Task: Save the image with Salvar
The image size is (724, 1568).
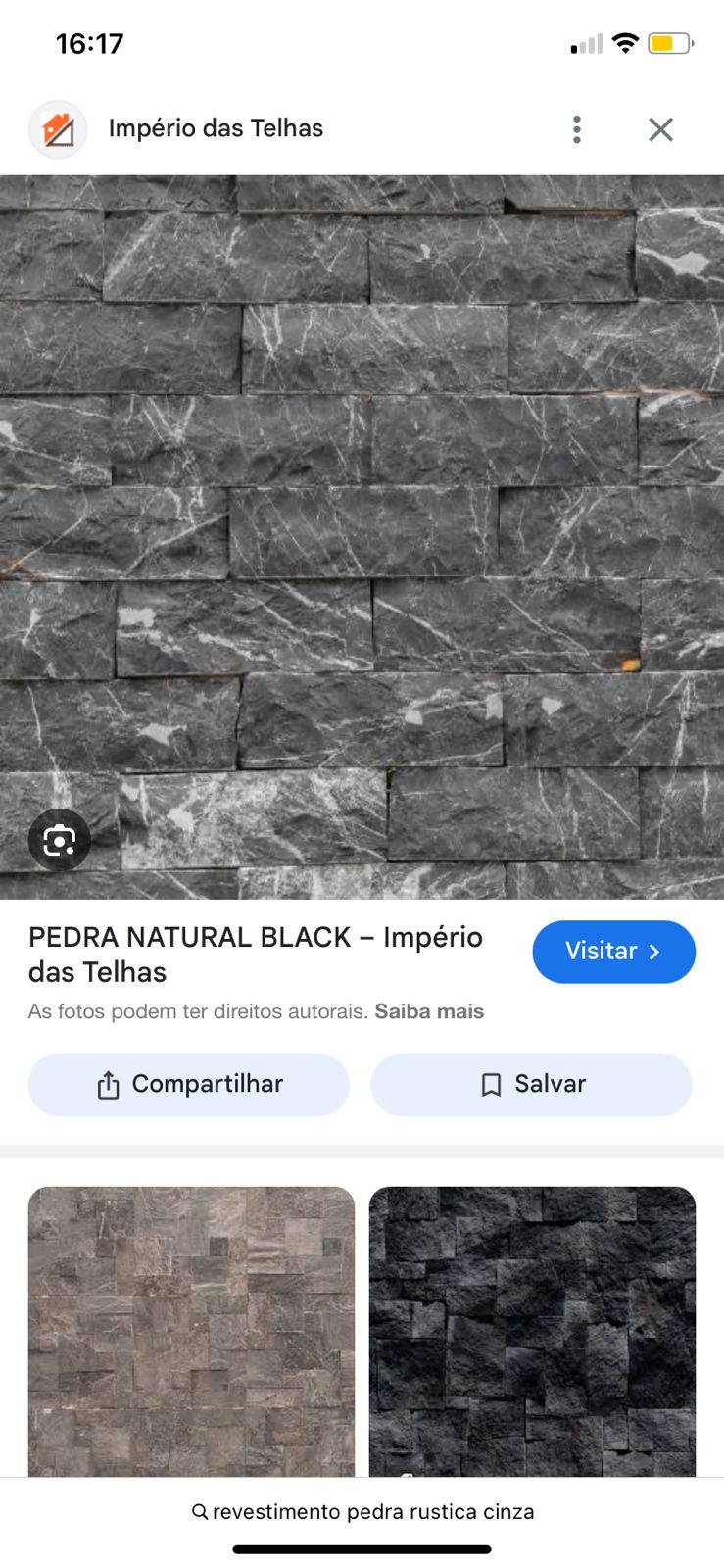Action: tap(531, 1084)
